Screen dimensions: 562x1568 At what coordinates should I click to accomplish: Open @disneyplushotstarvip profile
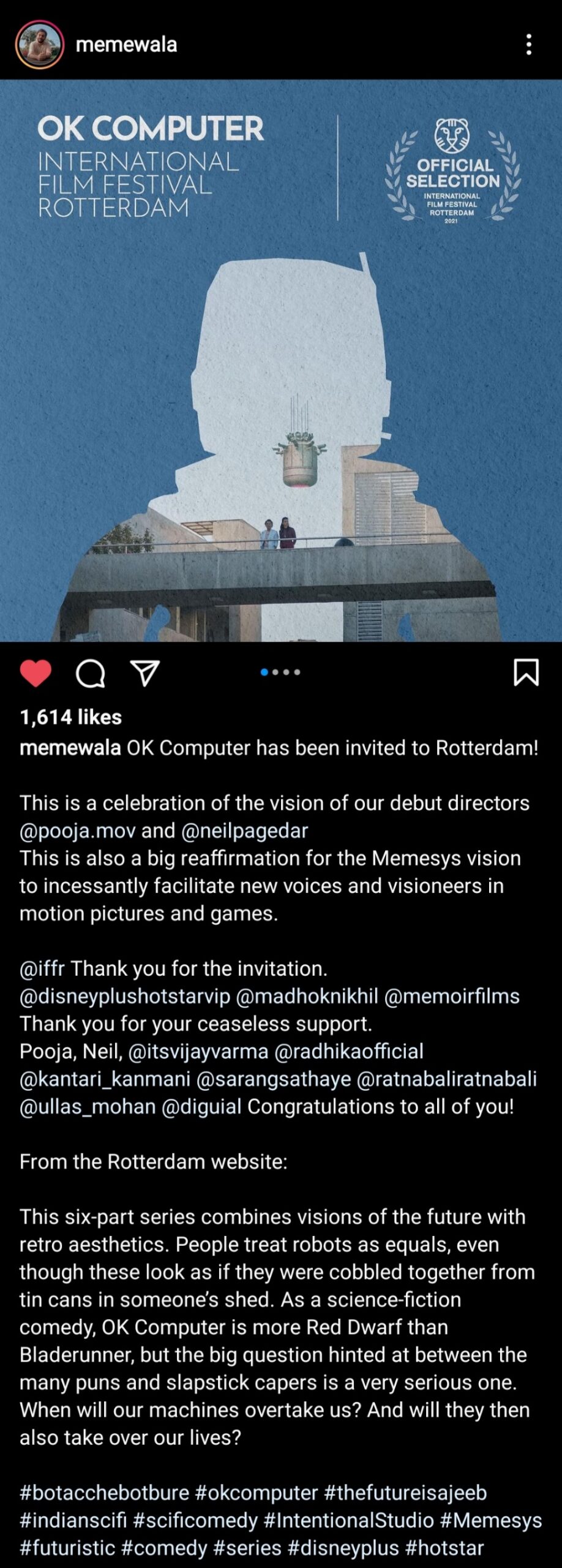coord(125,996)
